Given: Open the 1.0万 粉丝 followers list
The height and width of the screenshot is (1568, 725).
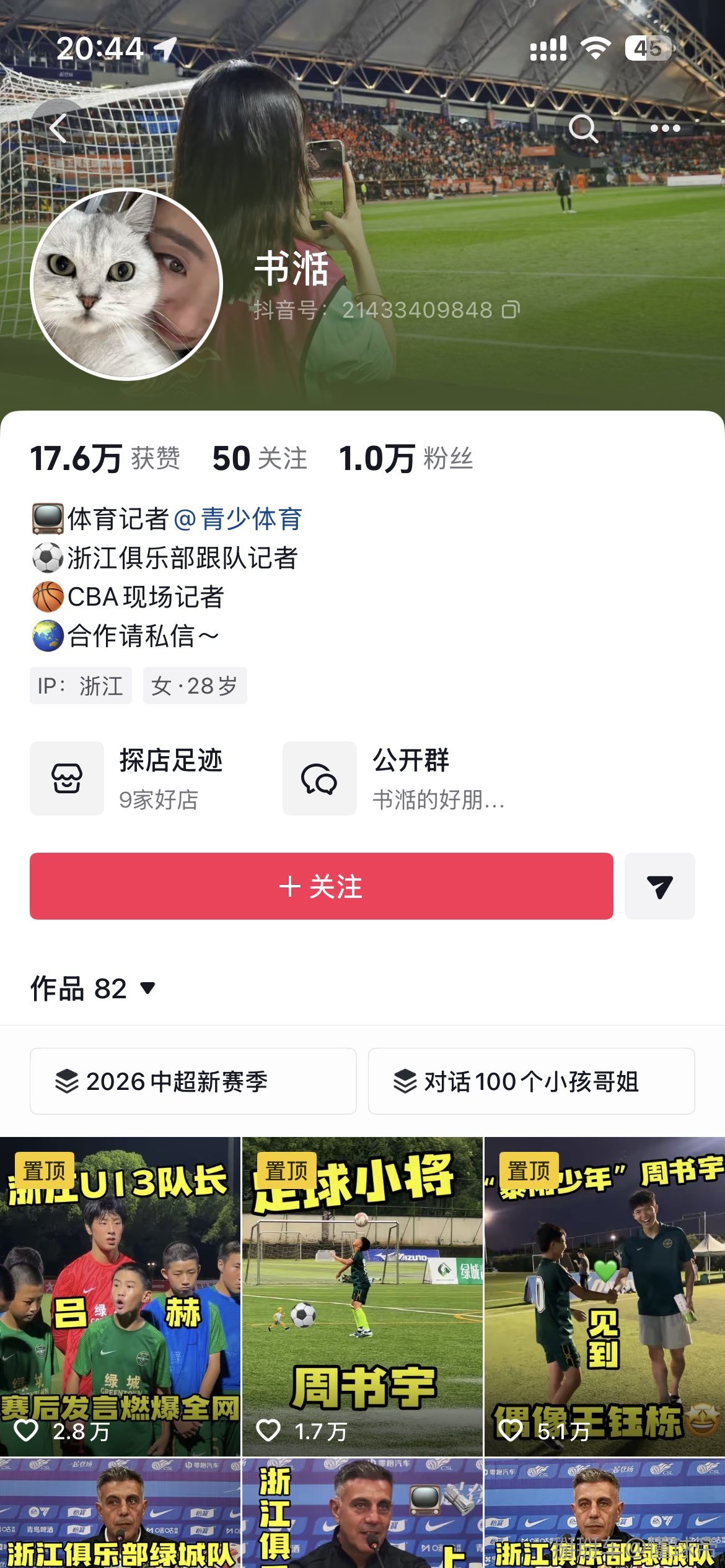Looking at the screenshot, I should pos(406,459).
